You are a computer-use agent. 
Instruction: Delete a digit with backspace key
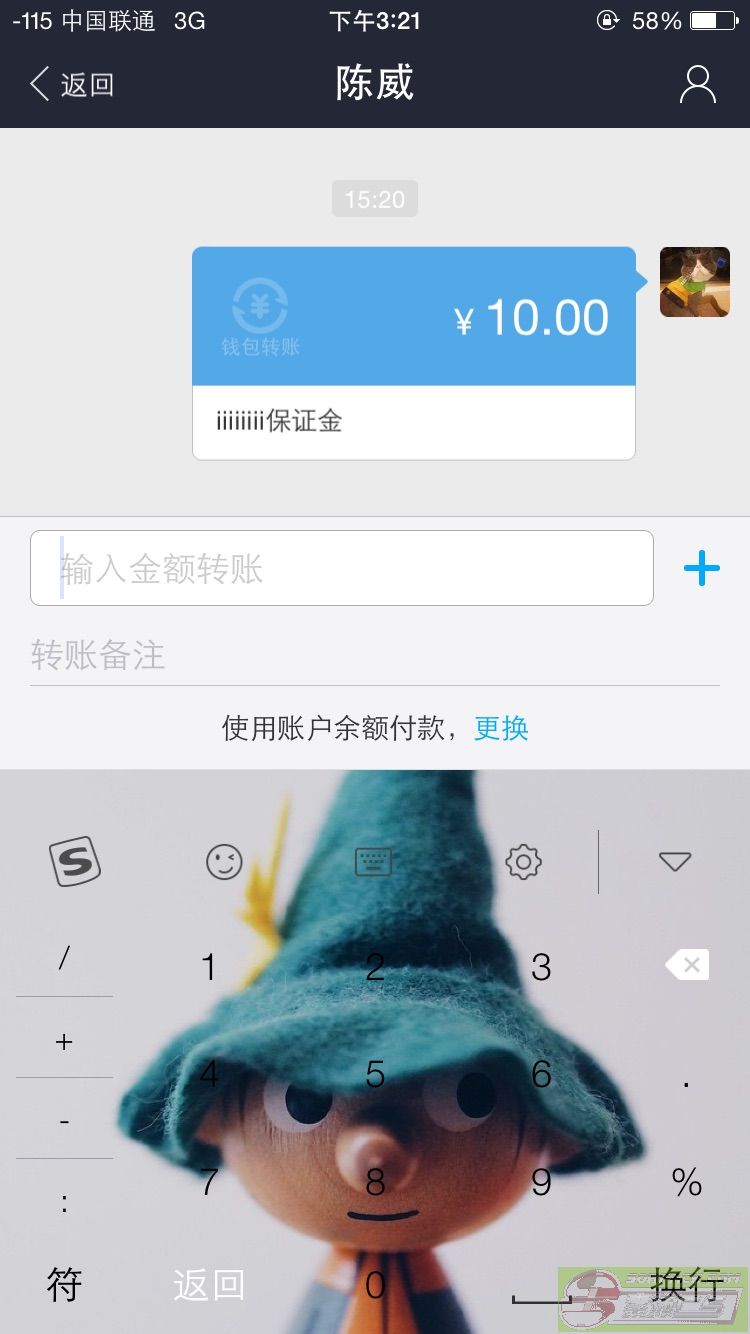(686, 965)
